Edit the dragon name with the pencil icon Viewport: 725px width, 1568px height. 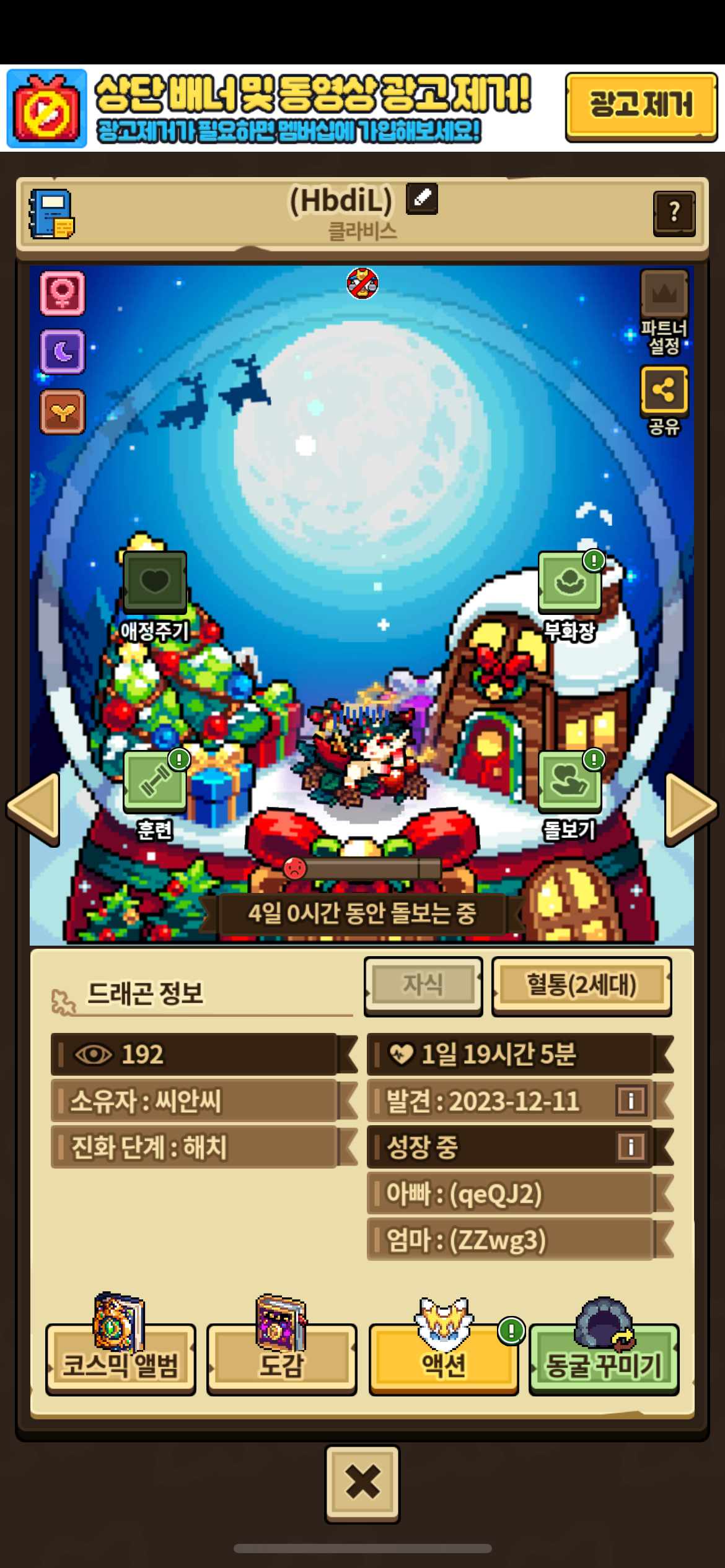pos(422,198)
